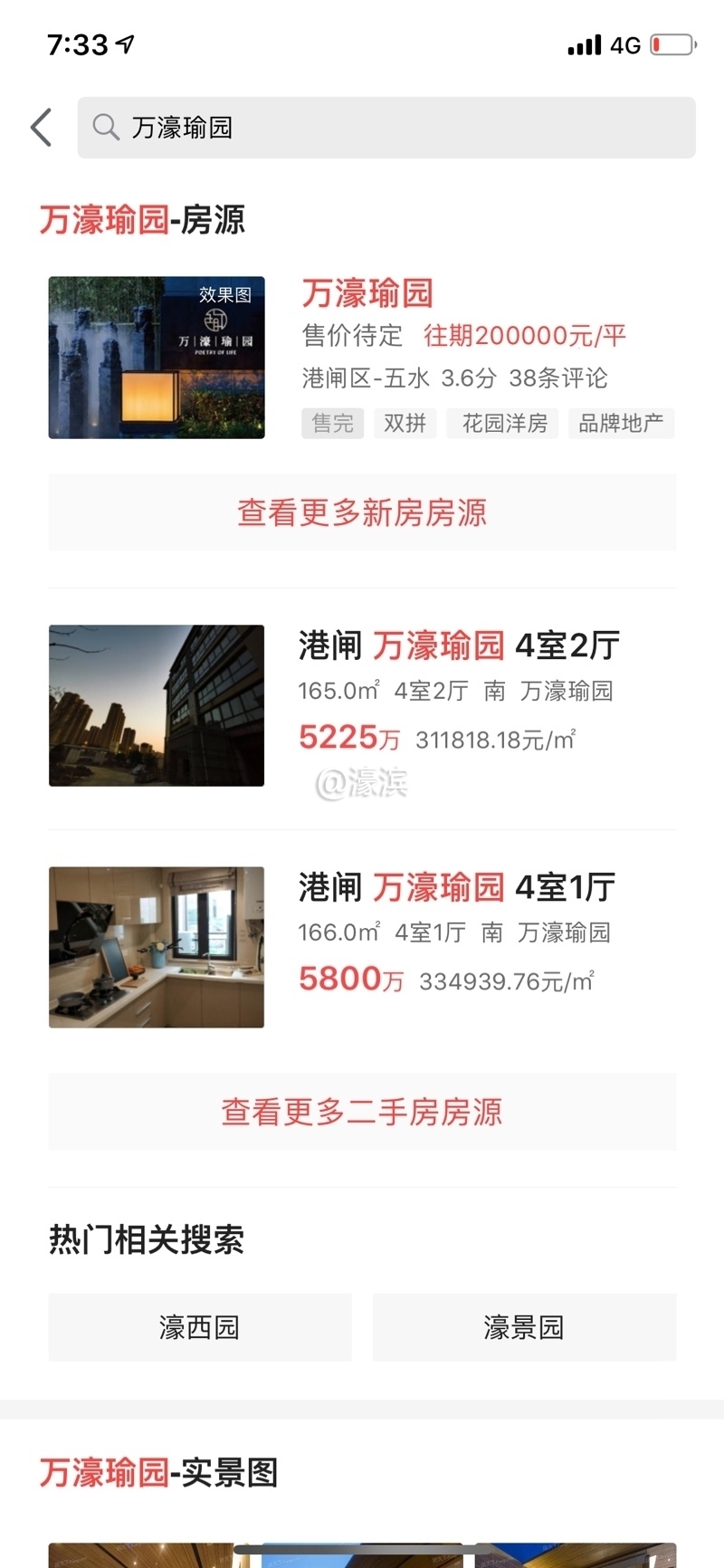Tap the 品牌地产 property tag

pos(622,423)
